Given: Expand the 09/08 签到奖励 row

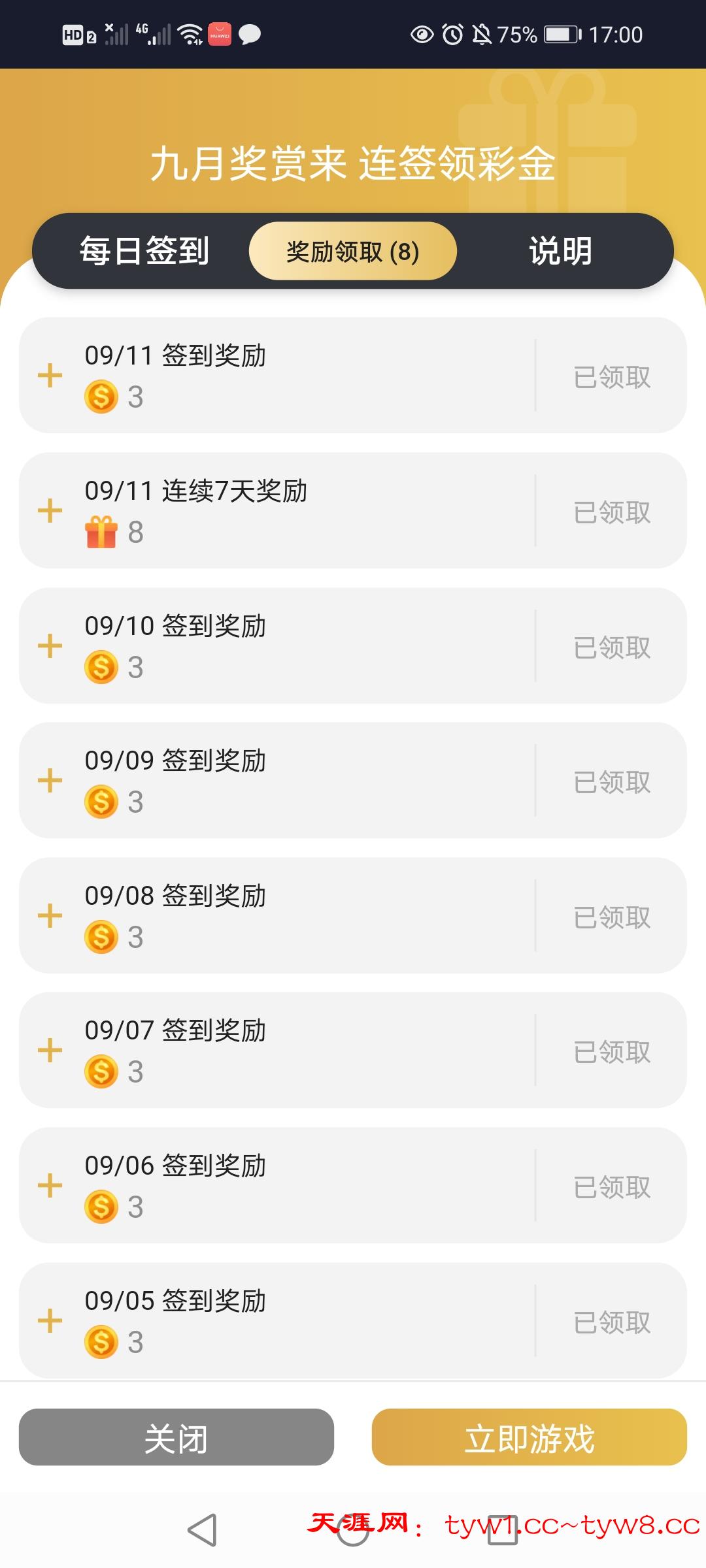Looking at the screenshot, I should tap(50, 916).
